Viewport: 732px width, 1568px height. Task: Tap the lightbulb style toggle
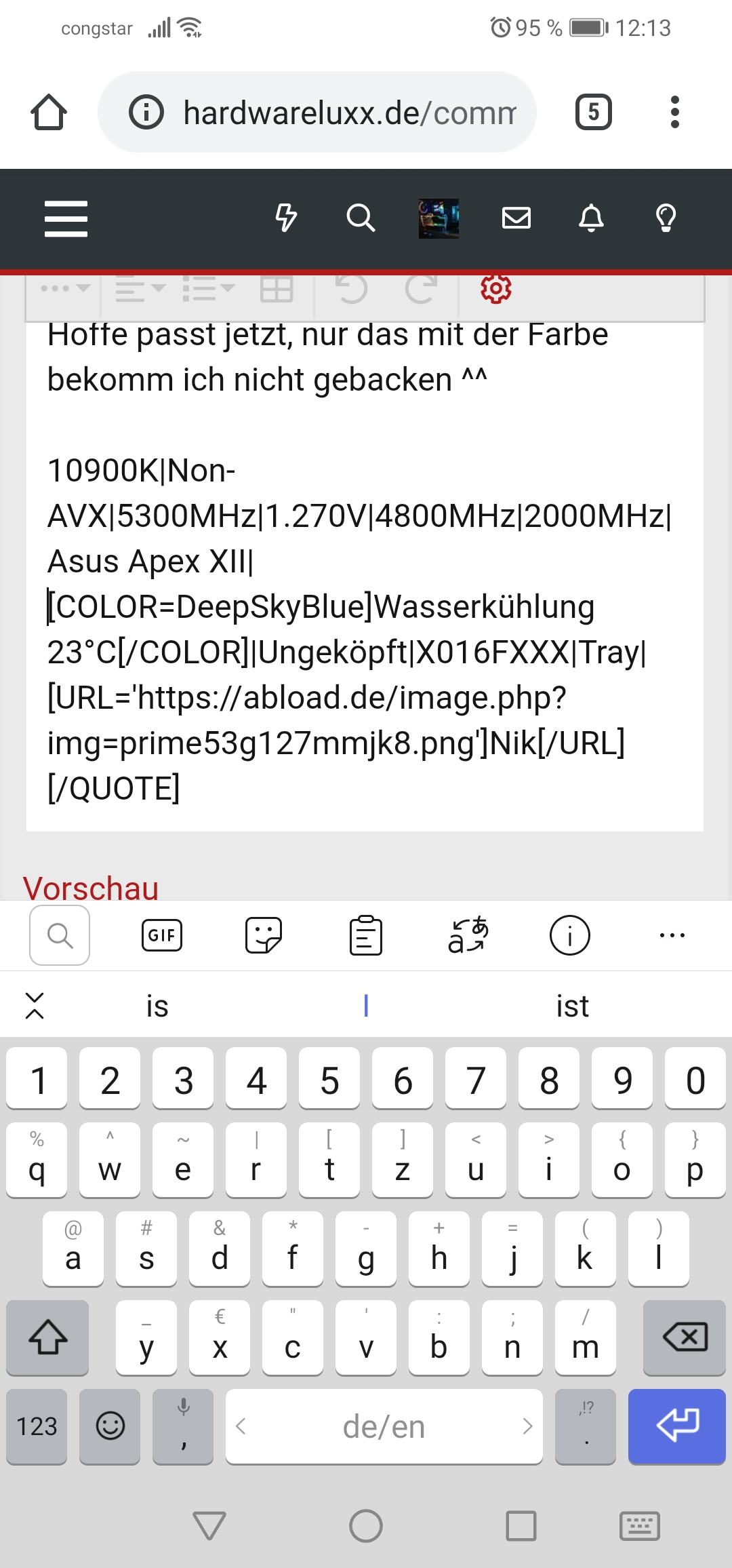pyautogui.click(x=666, y=218)
